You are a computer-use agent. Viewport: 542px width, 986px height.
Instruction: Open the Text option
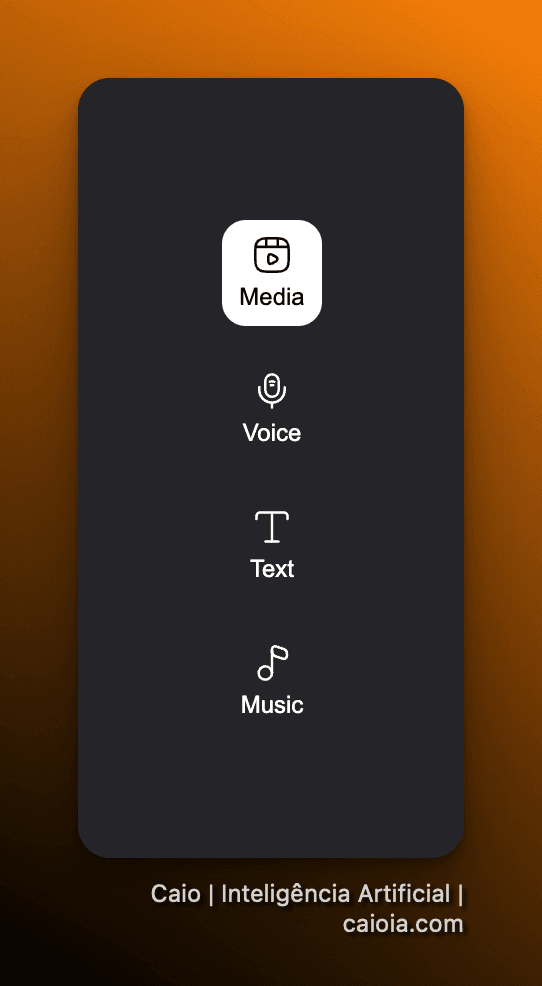coord(272,545)
